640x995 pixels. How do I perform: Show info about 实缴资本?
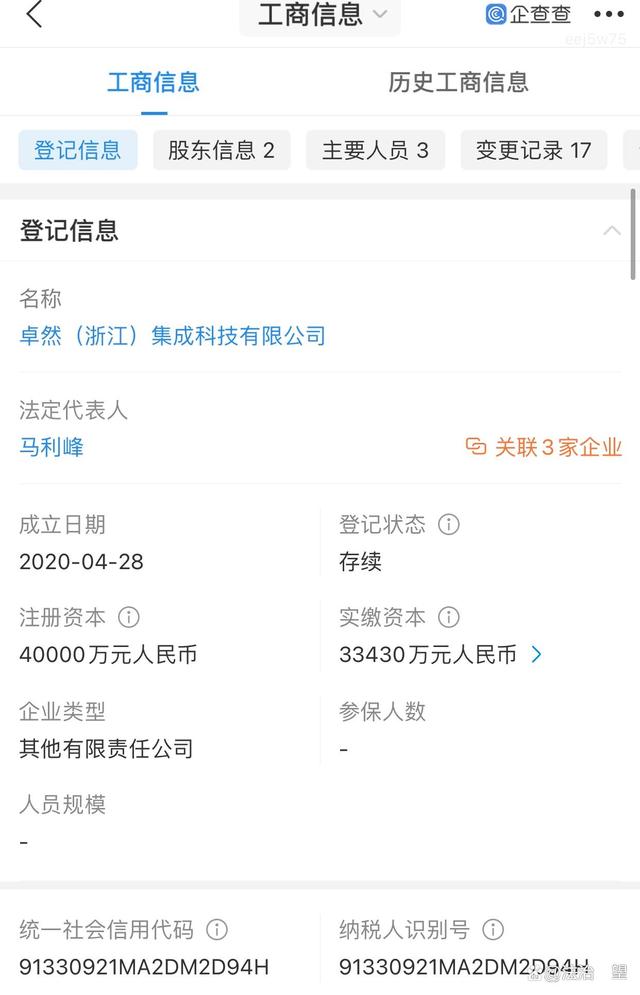point(449,617)
